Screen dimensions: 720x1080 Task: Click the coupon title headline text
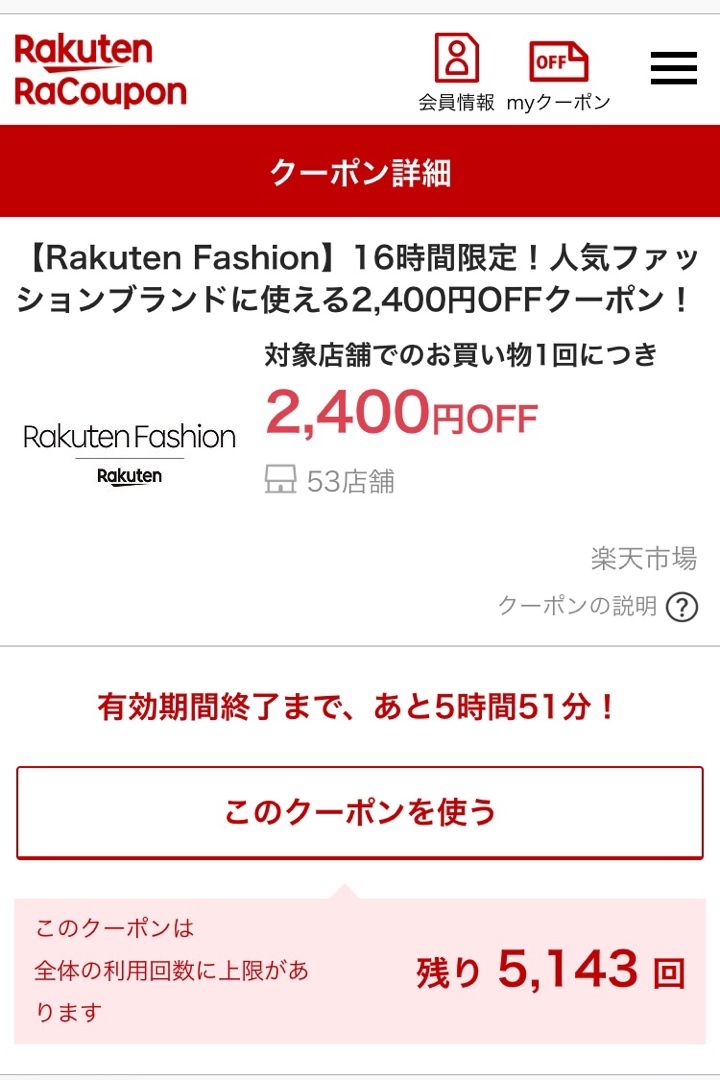coord(360,278)
